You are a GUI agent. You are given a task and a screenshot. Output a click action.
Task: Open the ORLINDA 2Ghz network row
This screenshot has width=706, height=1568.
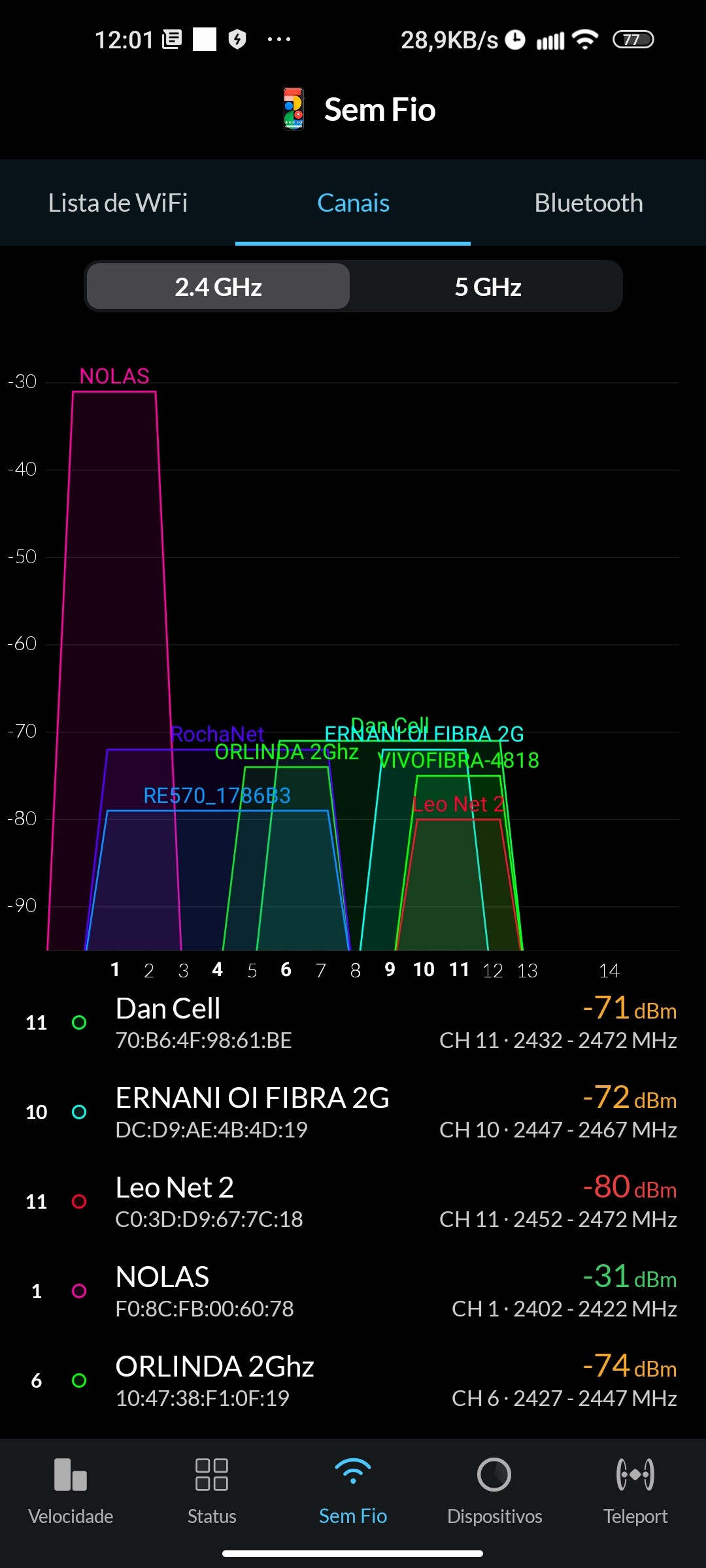click(x=353, y=1381)
